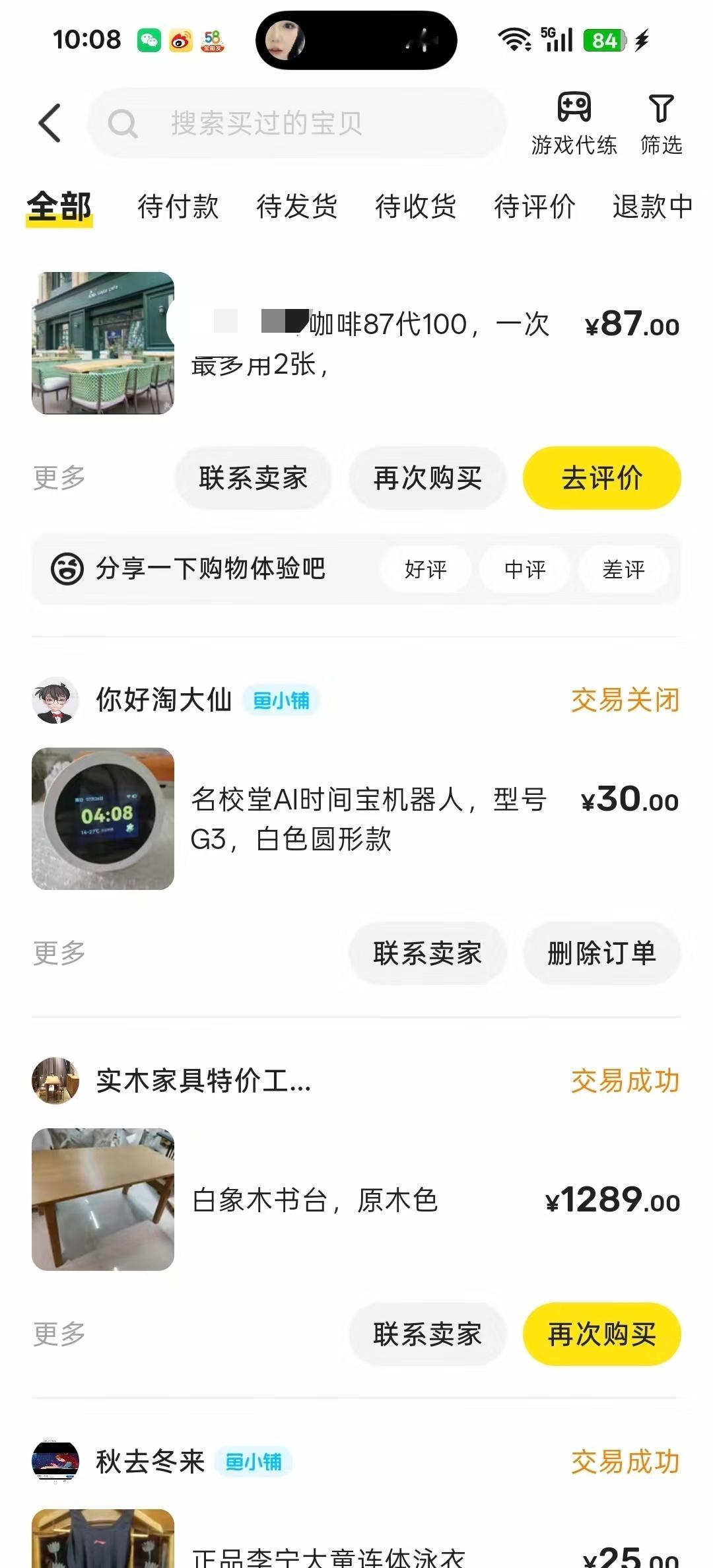
Task: Open the 筛选 filter
Action: click(x=661, y=124)
